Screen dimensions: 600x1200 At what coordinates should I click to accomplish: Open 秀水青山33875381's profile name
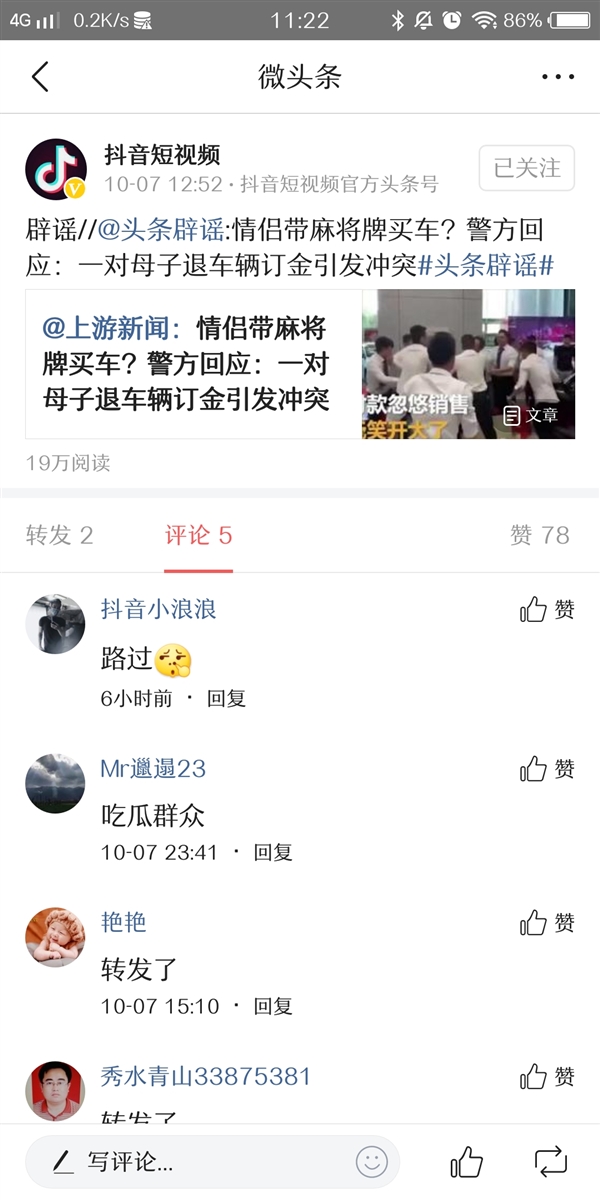[x=205, y=1076]
